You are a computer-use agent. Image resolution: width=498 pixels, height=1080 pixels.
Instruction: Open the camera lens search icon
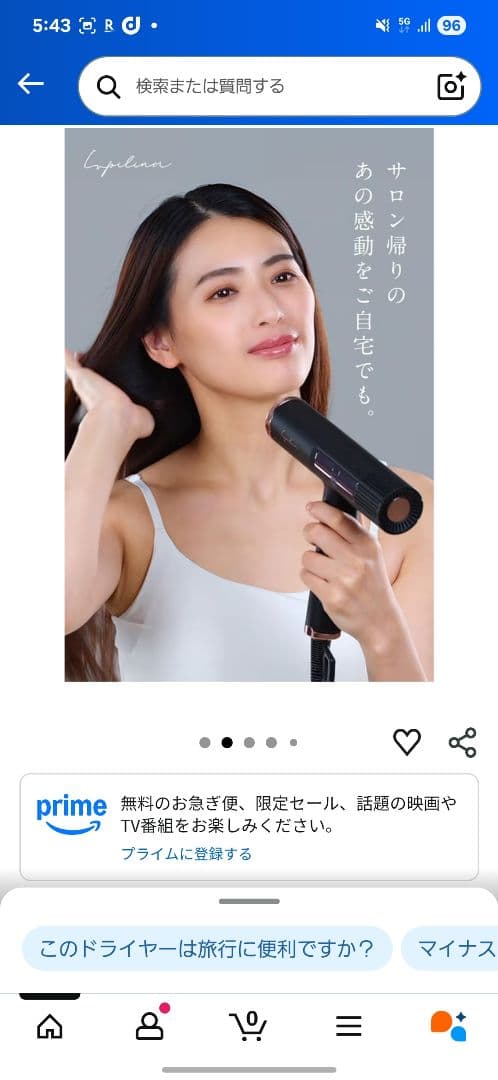[452, 86]
